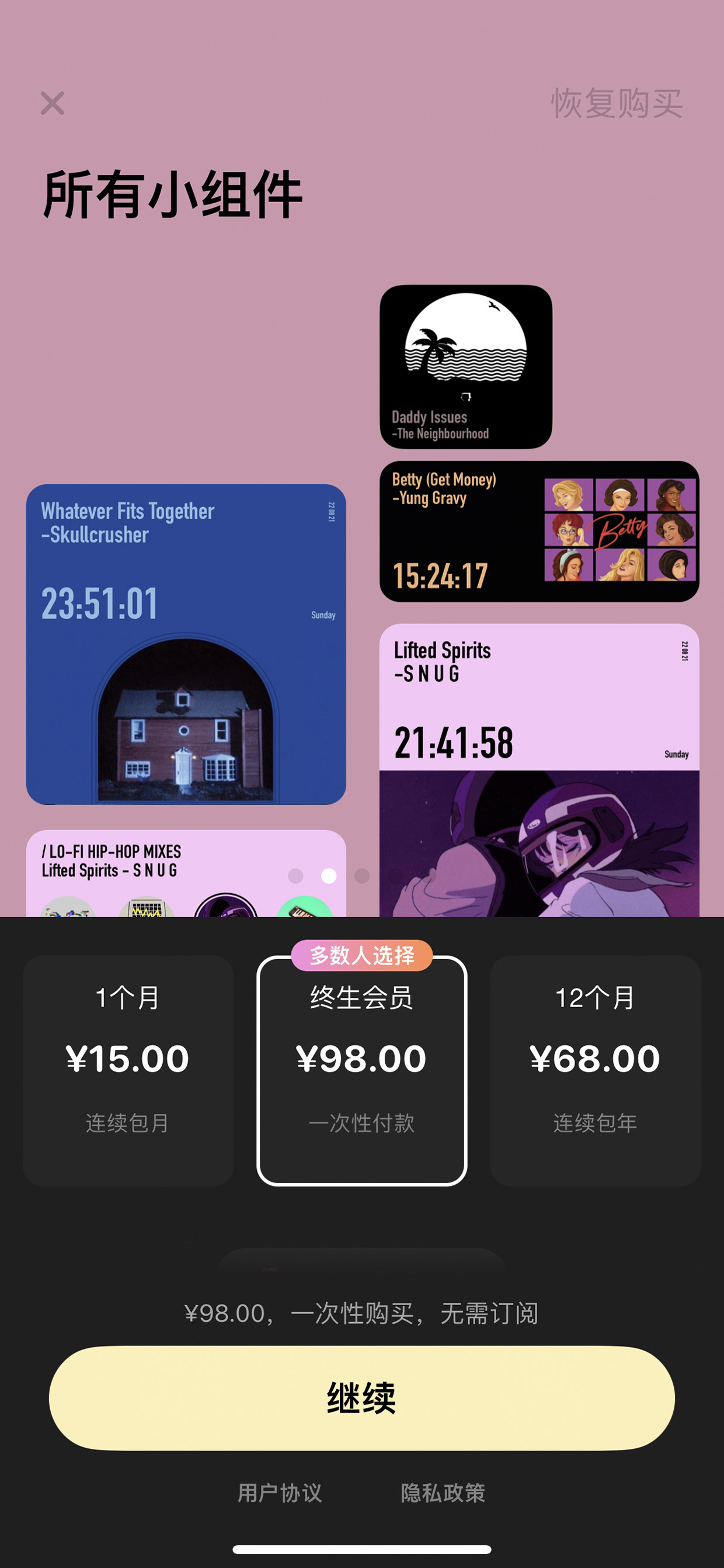The width and height of the screenshot is (724, 1568).
Task: Tap the 继续 button to continue
Action: [362, 1397]
